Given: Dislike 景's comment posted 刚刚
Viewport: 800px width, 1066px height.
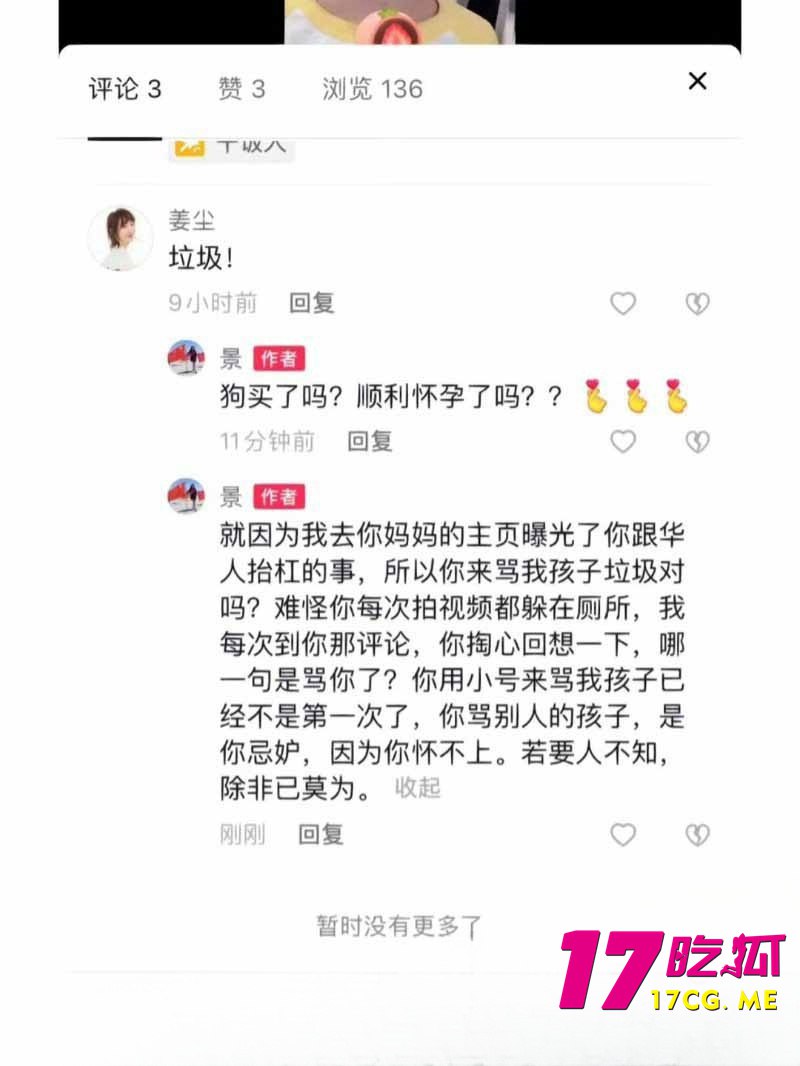Looking at the screenshot, I should [x=697, y=835].
